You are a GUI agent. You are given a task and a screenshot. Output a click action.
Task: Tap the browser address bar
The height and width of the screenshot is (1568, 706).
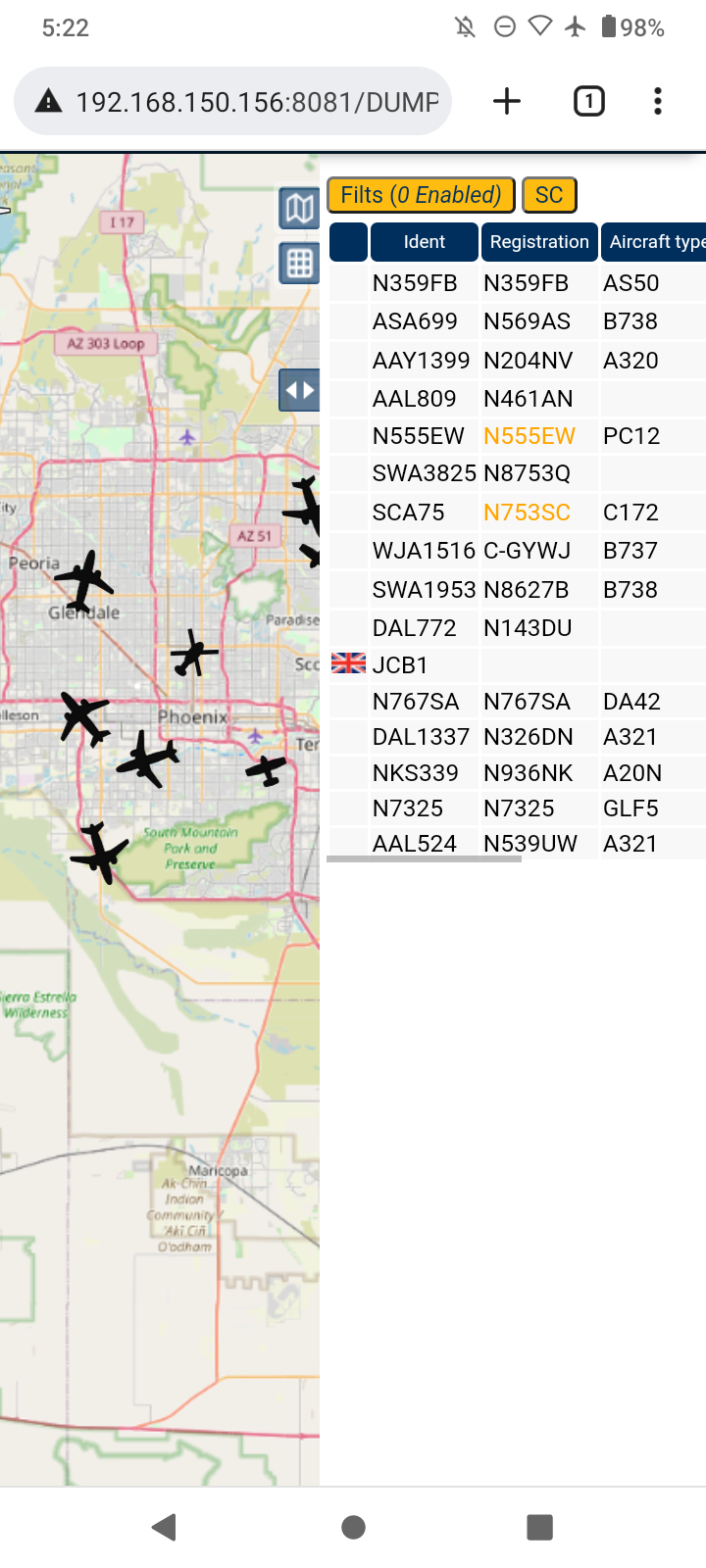tap(232, 101)
